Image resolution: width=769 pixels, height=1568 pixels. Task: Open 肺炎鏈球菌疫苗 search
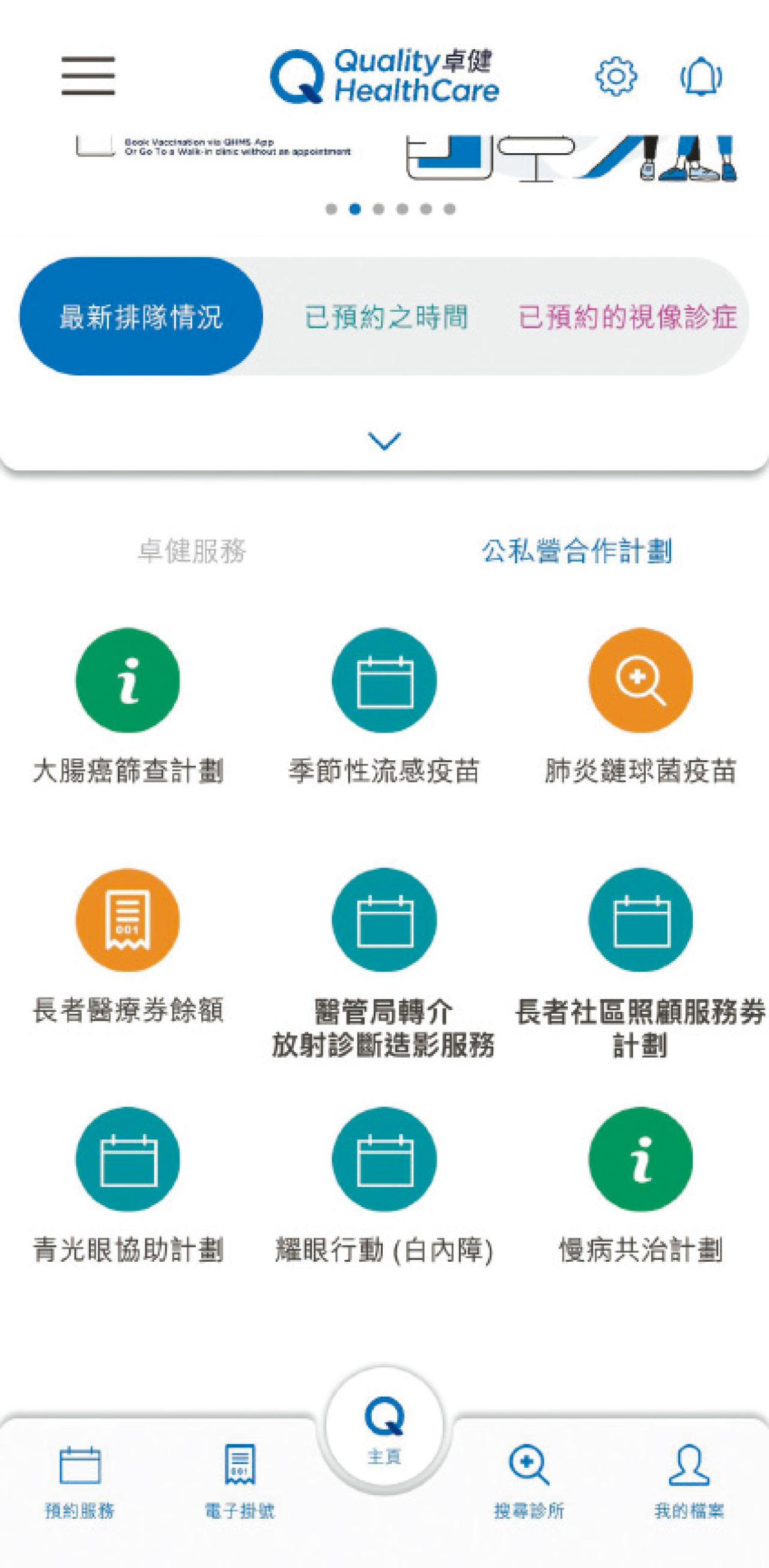tap(640, 680)
